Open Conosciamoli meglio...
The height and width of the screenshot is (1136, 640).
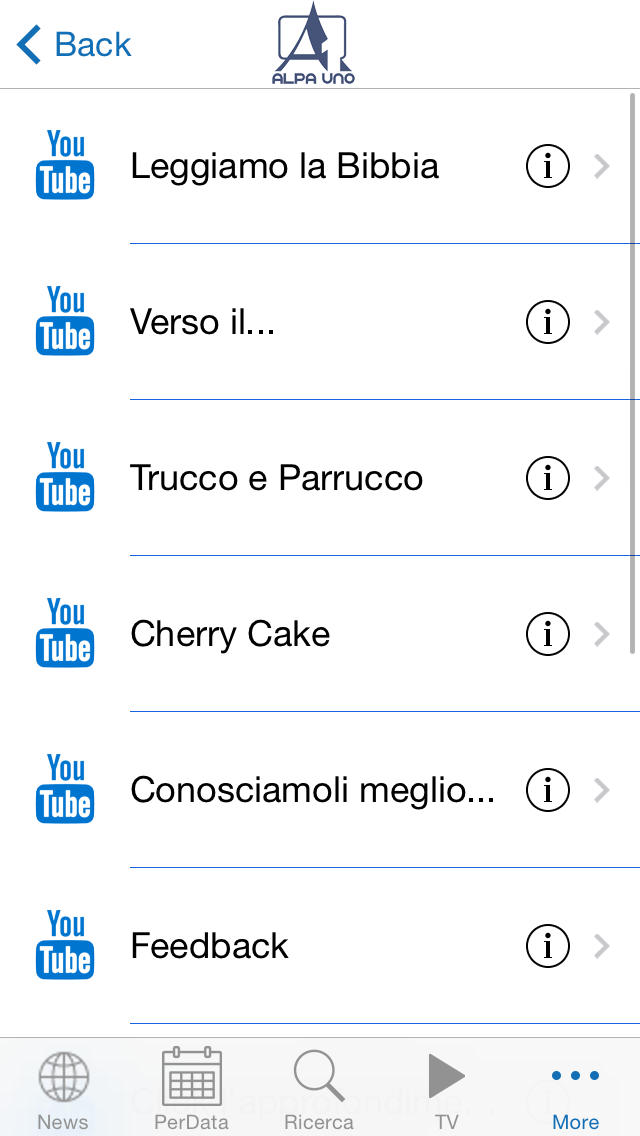click(320, 789)
